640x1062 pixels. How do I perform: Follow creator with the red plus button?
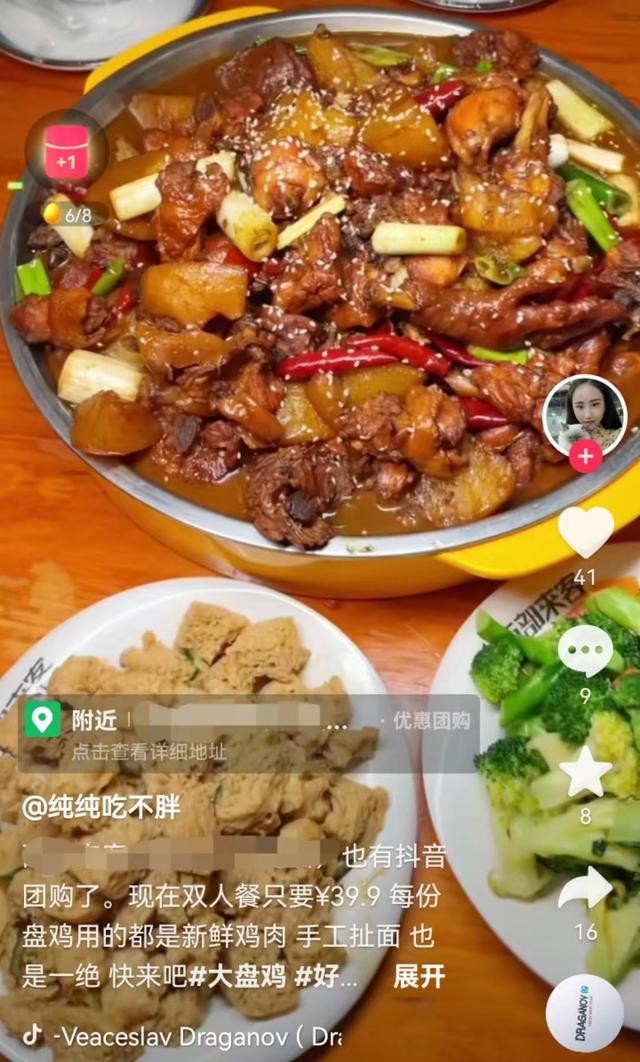585,457
